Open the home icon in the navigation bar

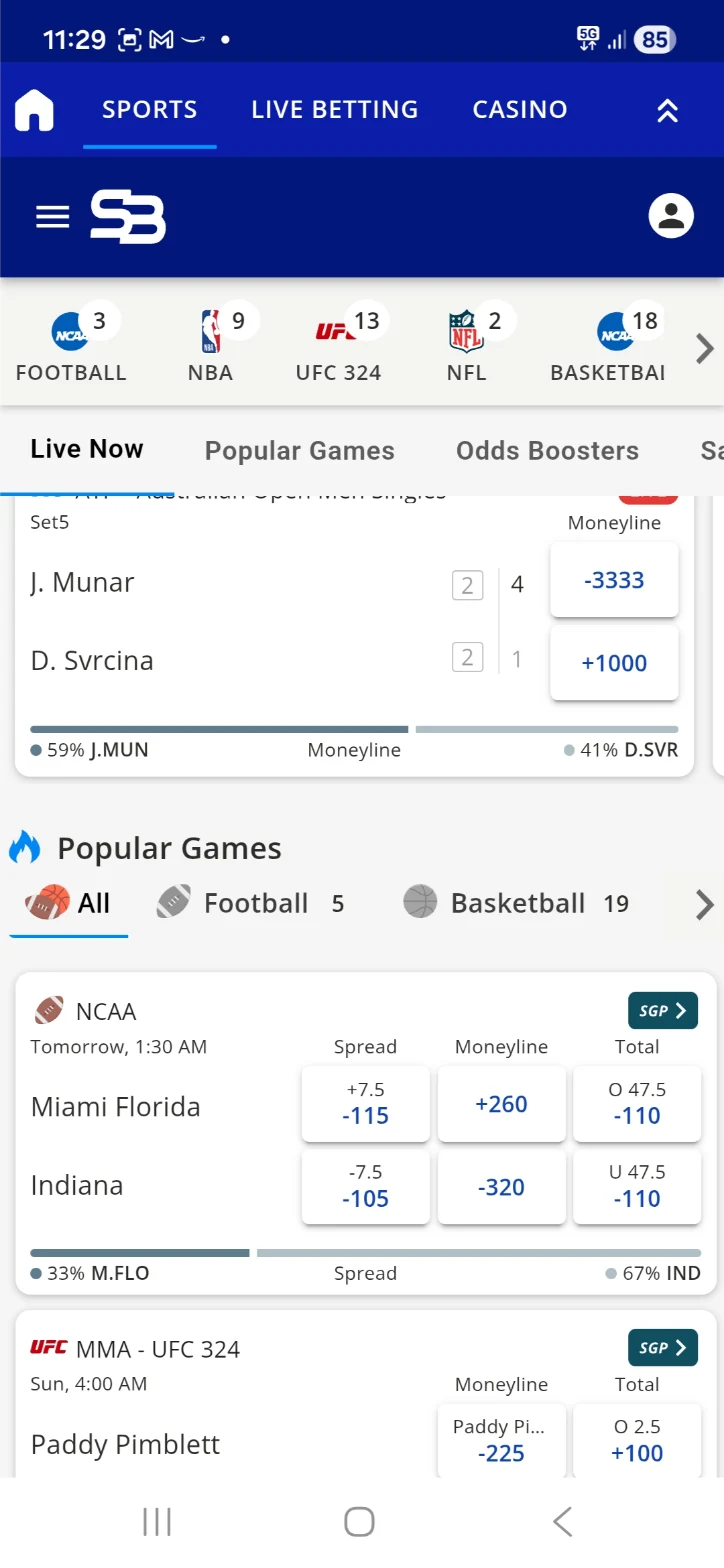tap(34, 110)
